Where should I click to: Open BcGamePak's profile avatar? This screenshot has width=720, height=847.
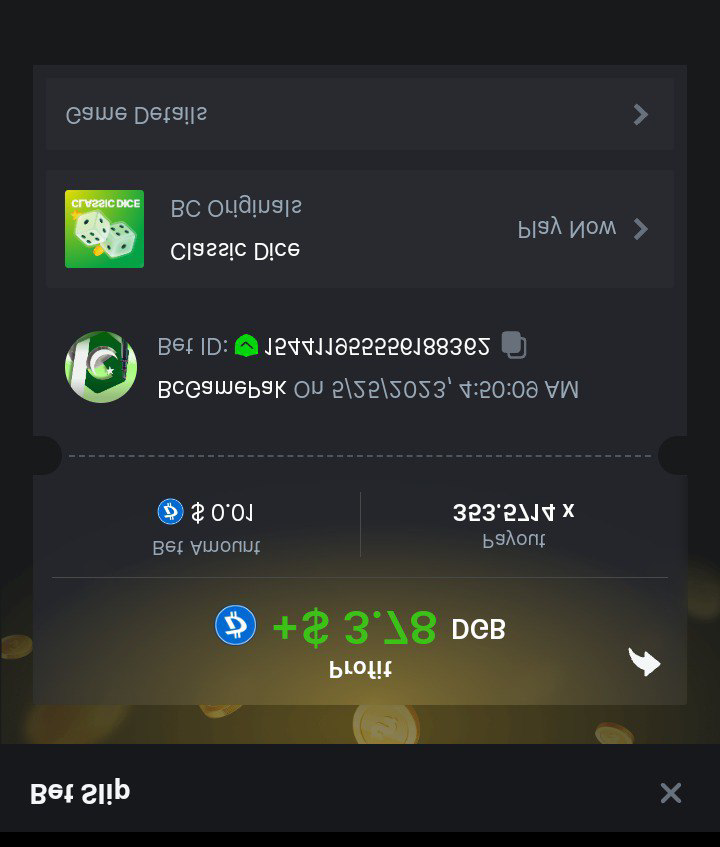coord(101,367)
